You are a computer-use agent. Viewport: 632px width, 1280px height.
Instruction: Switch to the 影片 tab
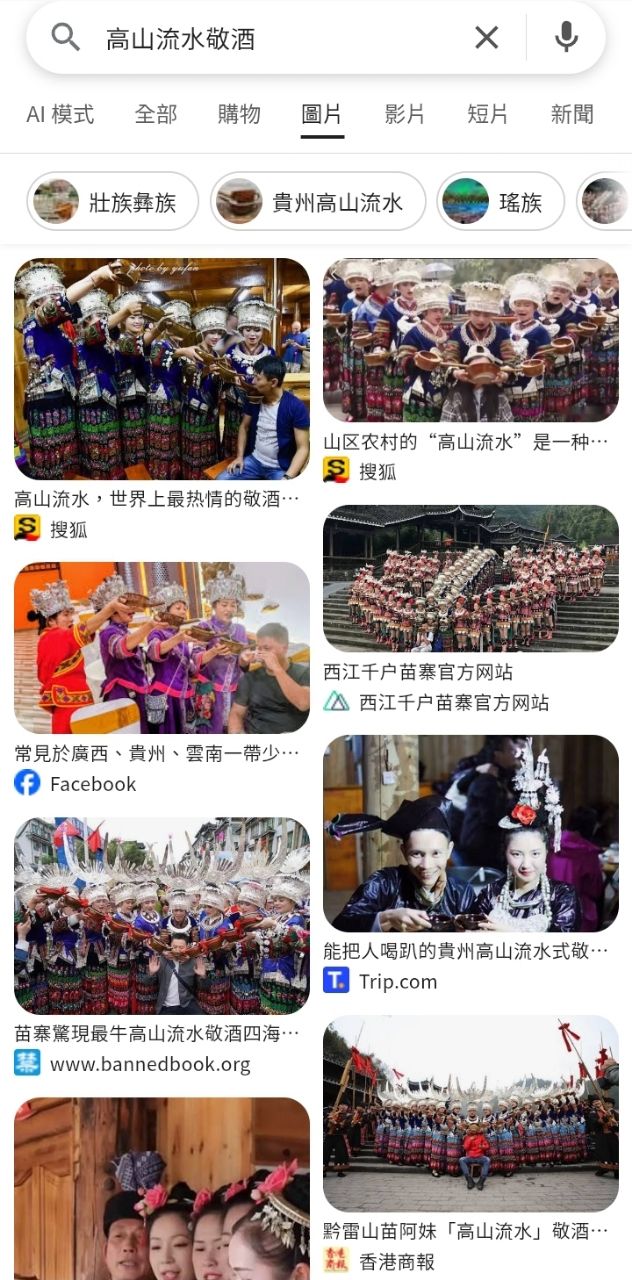(405, 114)
